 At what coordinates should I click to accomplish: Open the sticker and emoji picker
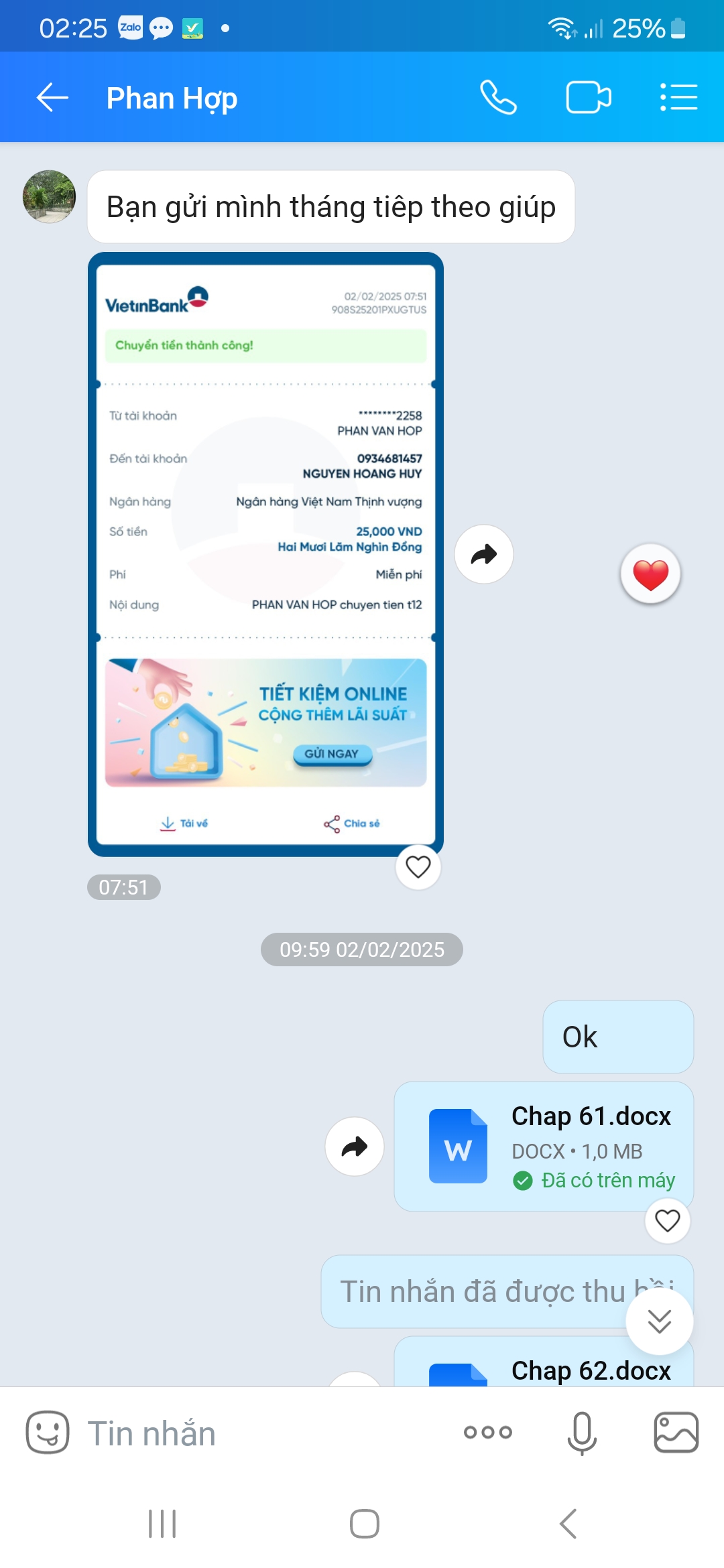tap(47, 1433)
